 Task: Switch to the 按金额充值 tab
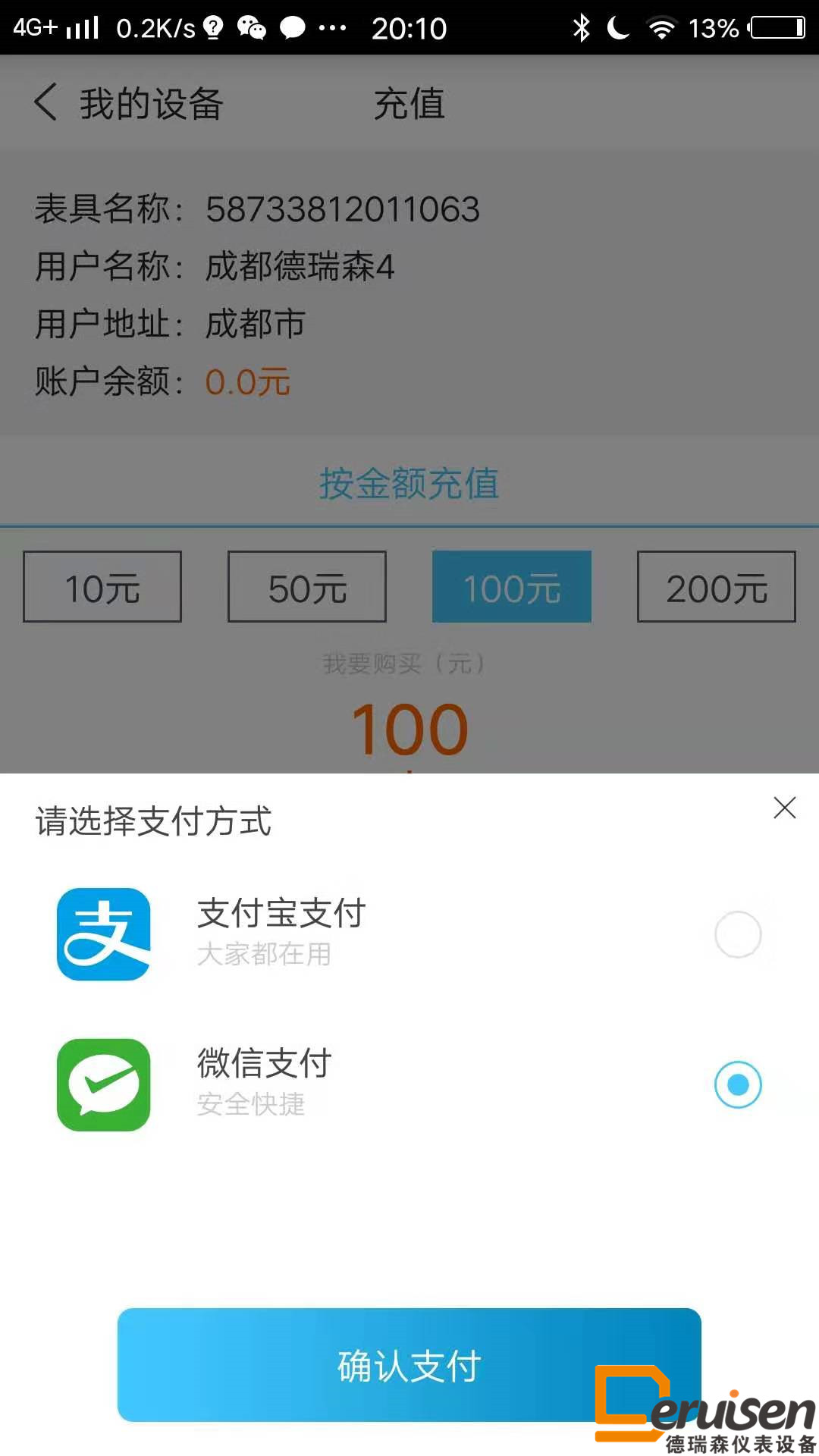click(409, 484)
